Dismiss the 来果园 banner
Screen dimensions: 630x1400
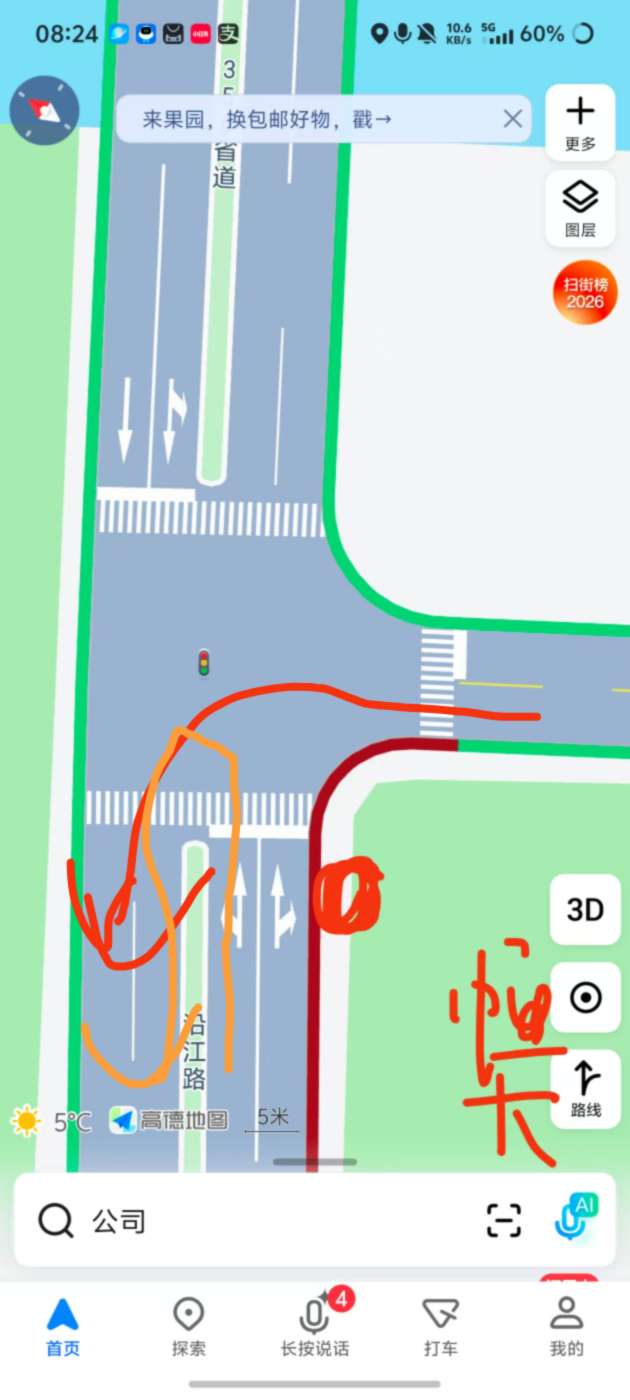[x=513, y=119]
